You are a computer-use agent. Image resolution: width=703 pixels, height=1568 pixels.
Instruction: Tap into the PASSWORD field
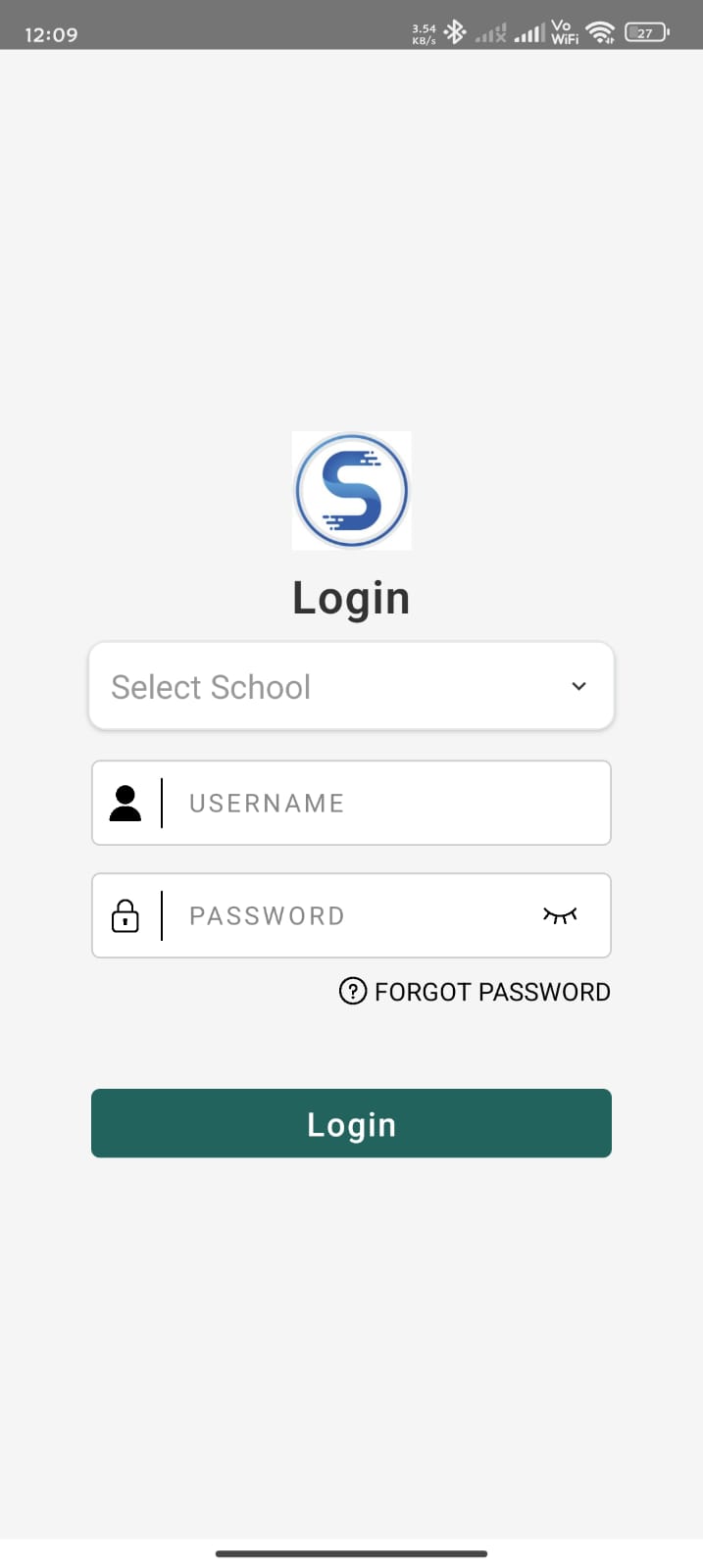(x=351, y=915)
